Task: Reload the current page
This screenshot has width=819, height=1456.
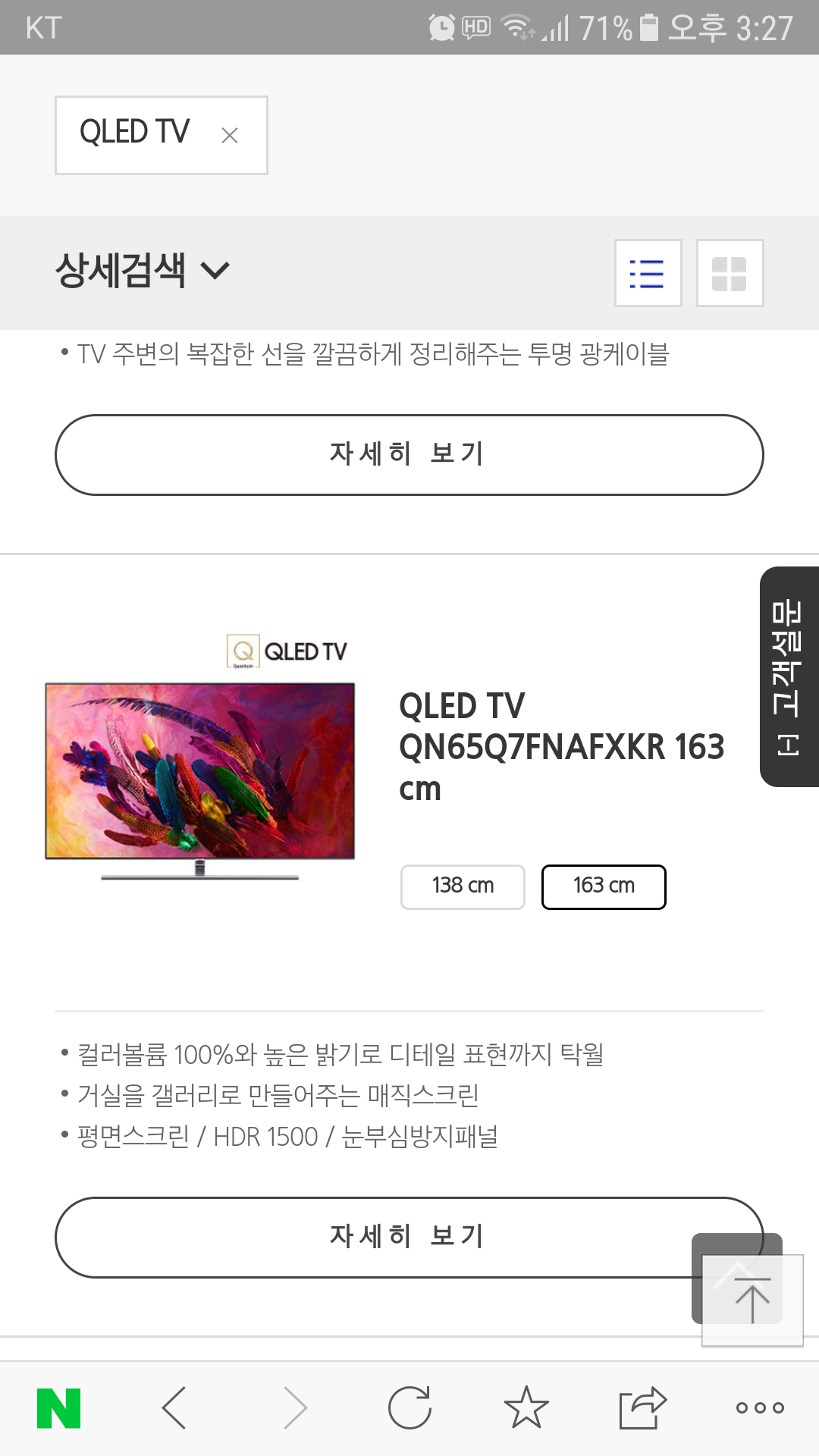Action: pyautogui.click(x=409, y=1408)
